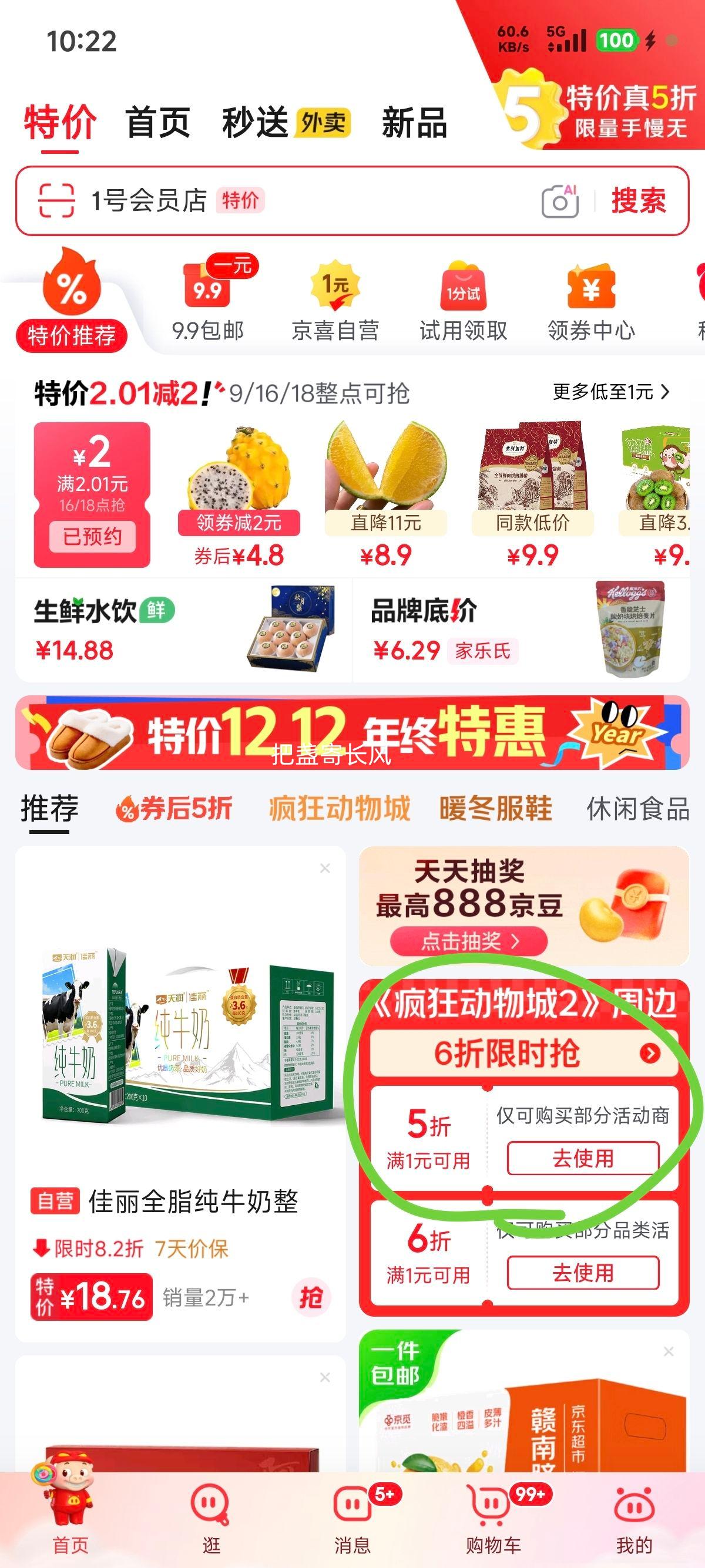
Task: Switch to the 新品 tab
Action: [415, 122]
